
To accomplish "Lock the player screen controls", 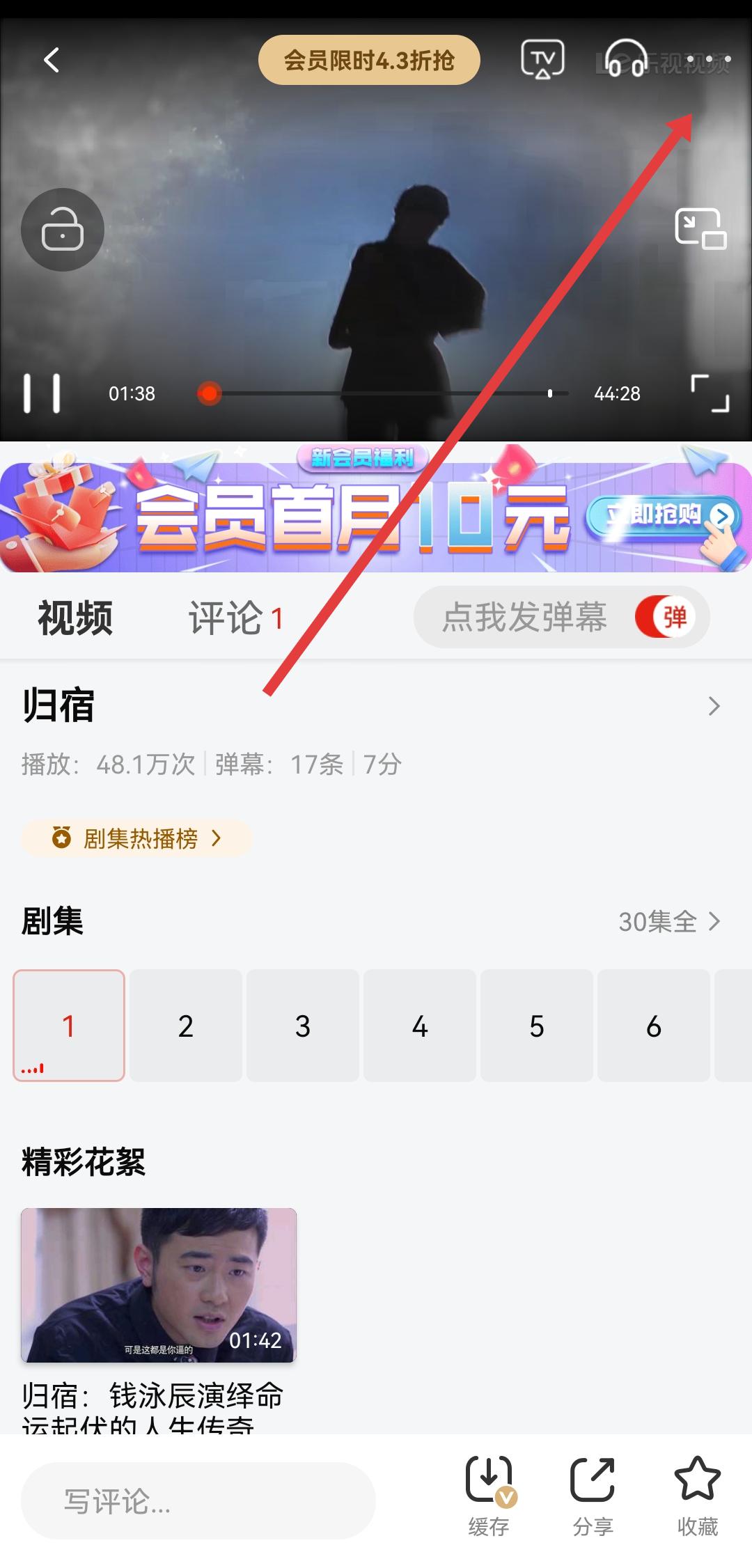I will [x=63, y=230].
